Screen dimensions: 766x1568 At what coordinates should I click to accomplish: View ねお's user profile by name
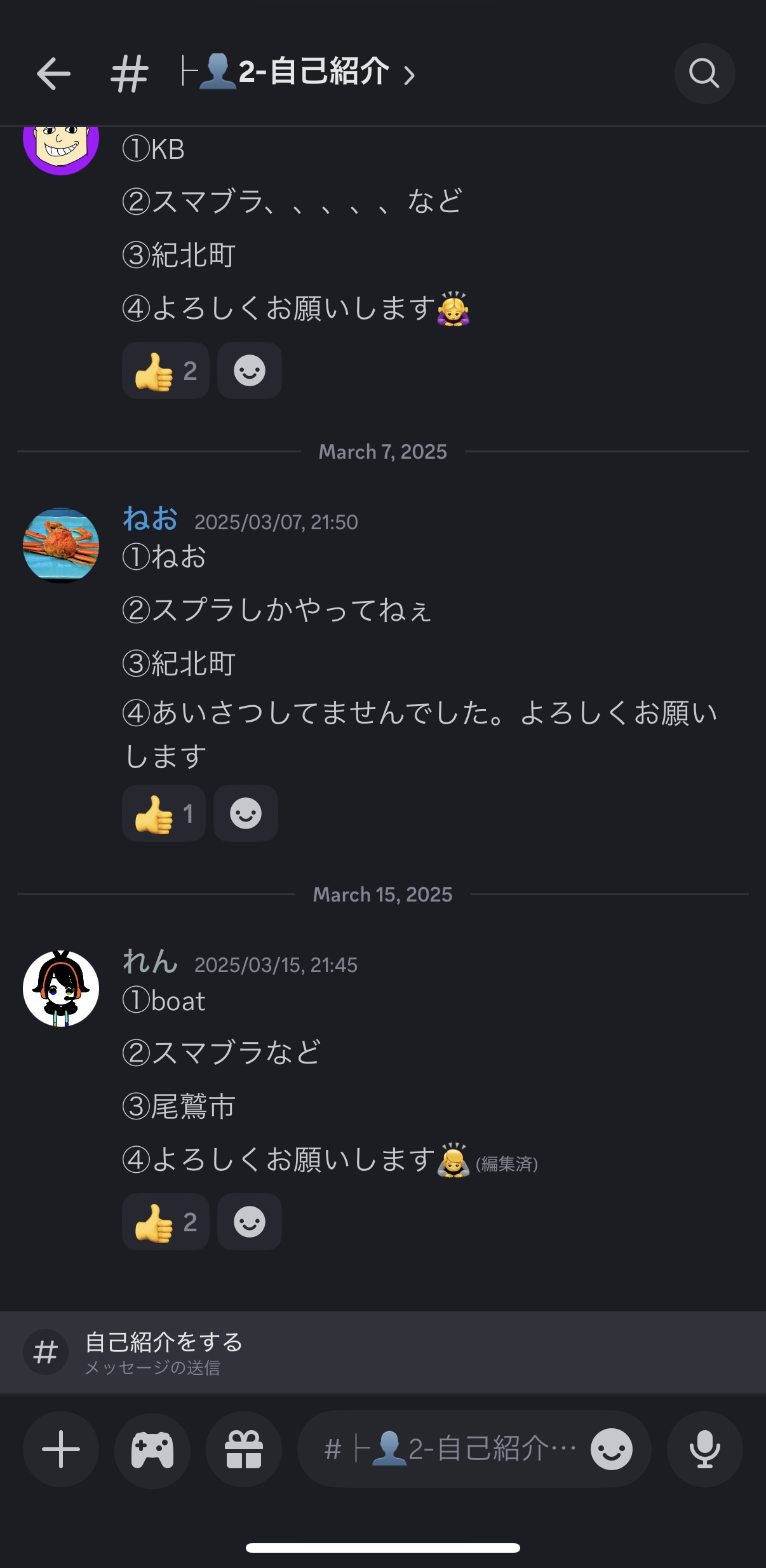pos(150,519)
